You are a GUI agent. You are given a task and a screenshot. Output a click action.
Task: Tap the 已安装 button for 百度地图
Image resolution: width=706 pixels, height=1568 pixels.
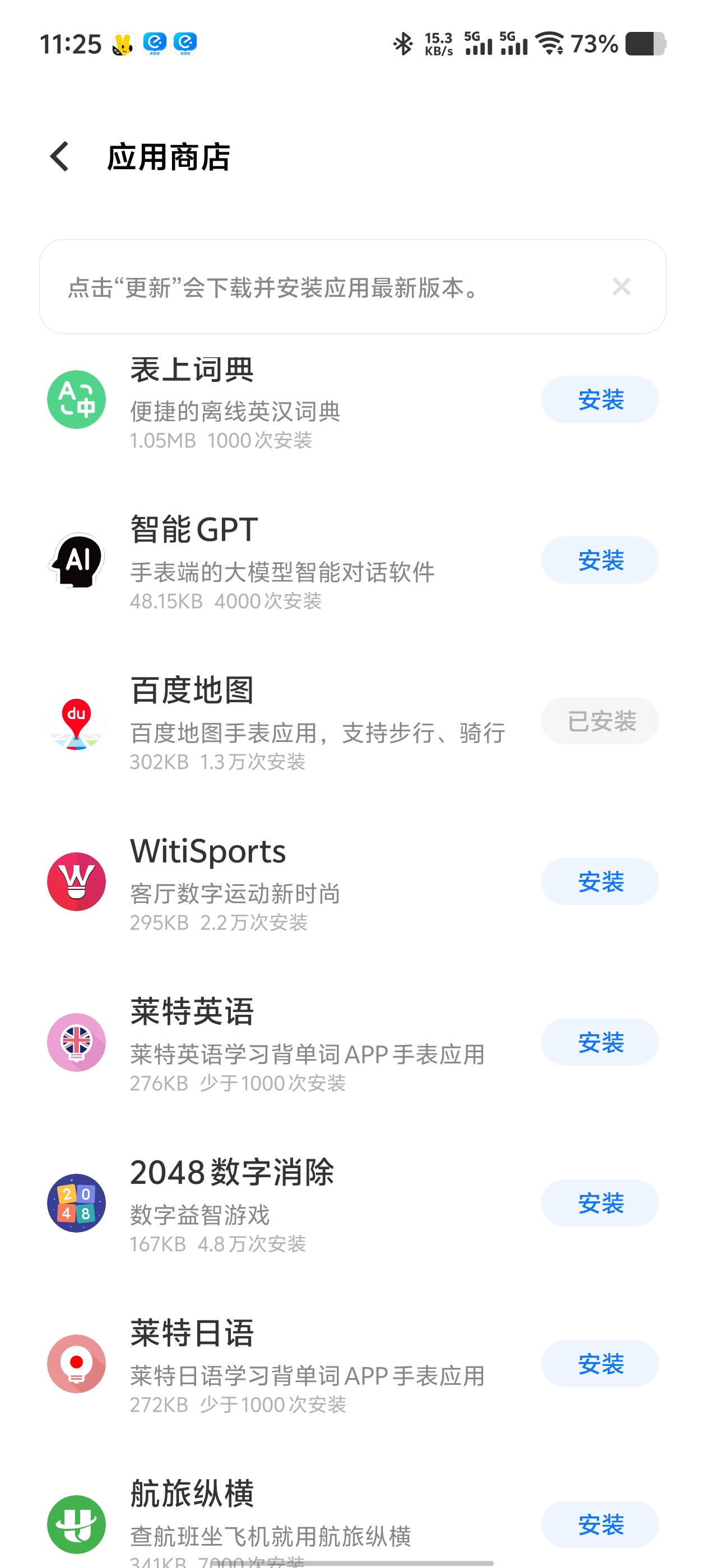point(600,721)
